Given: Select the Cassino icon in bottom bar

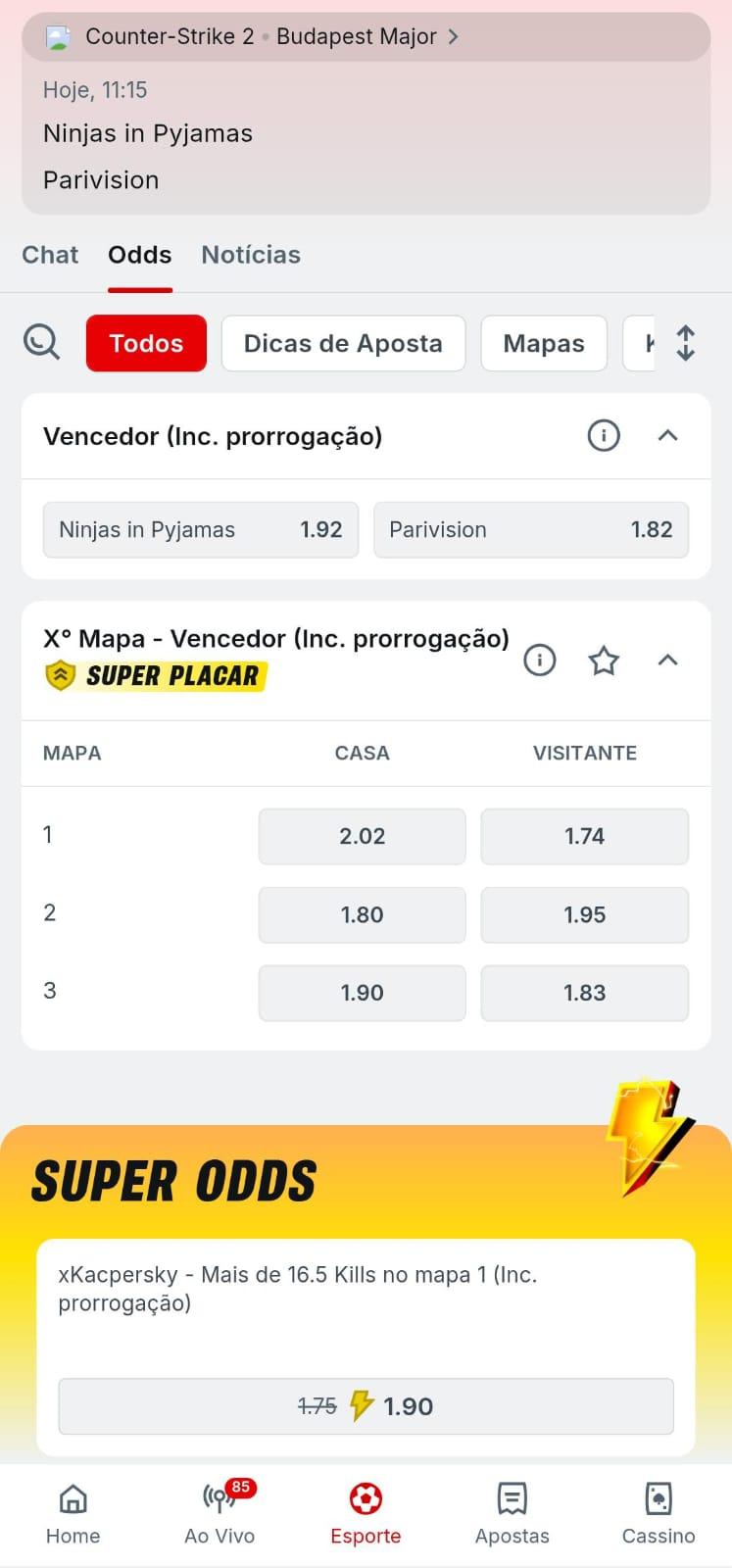Looking at the screenshot, I should pyautogui.click(x=658, y=1498).
